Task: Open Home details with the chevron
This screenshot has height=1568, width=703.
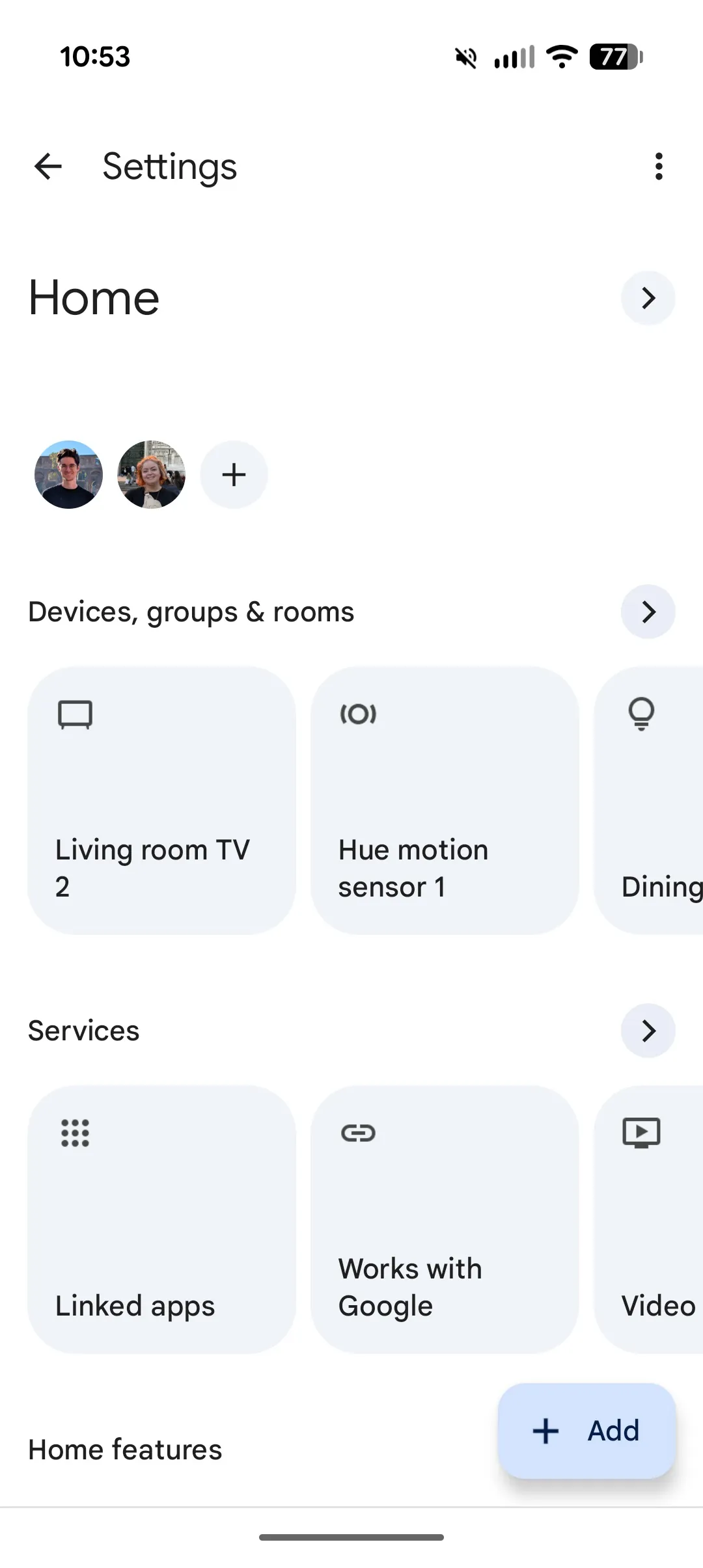Action: click(648, 298)
